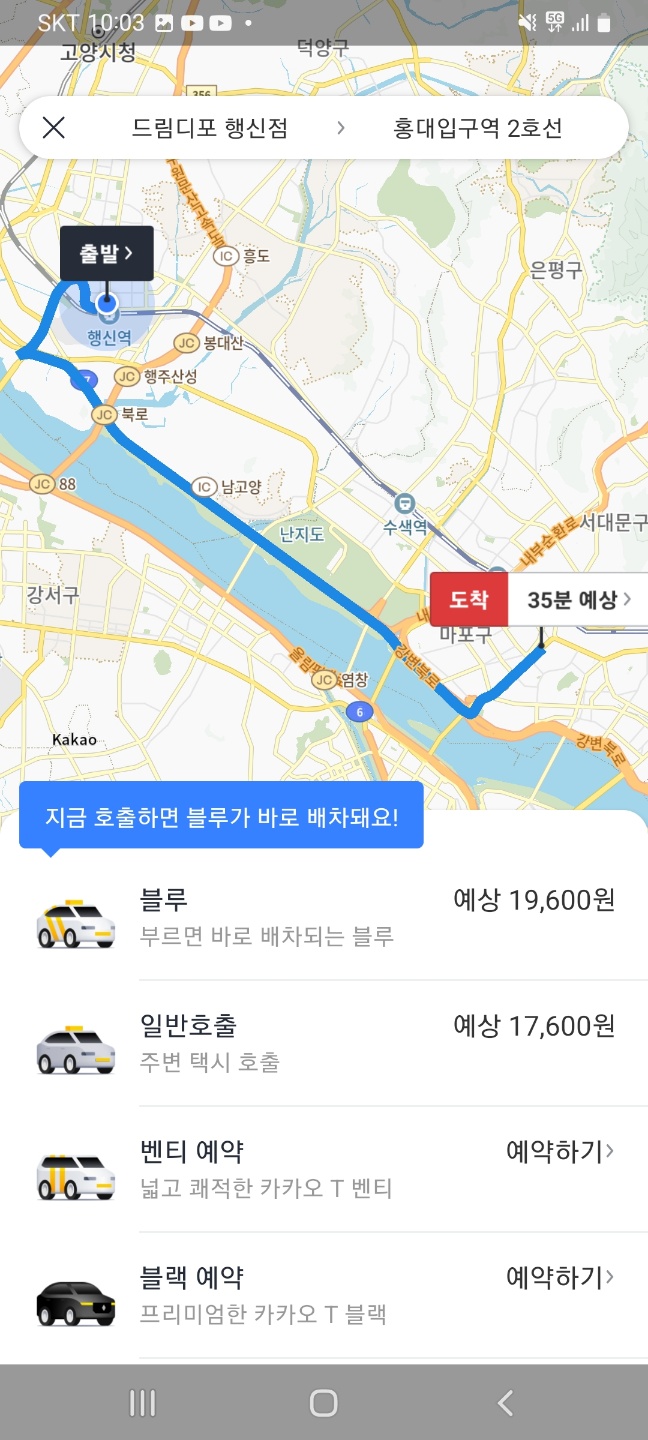Screen dimensions: 648x1440
Task: Edit the origin 드림디포 행신점
Action: pos(210,128)
